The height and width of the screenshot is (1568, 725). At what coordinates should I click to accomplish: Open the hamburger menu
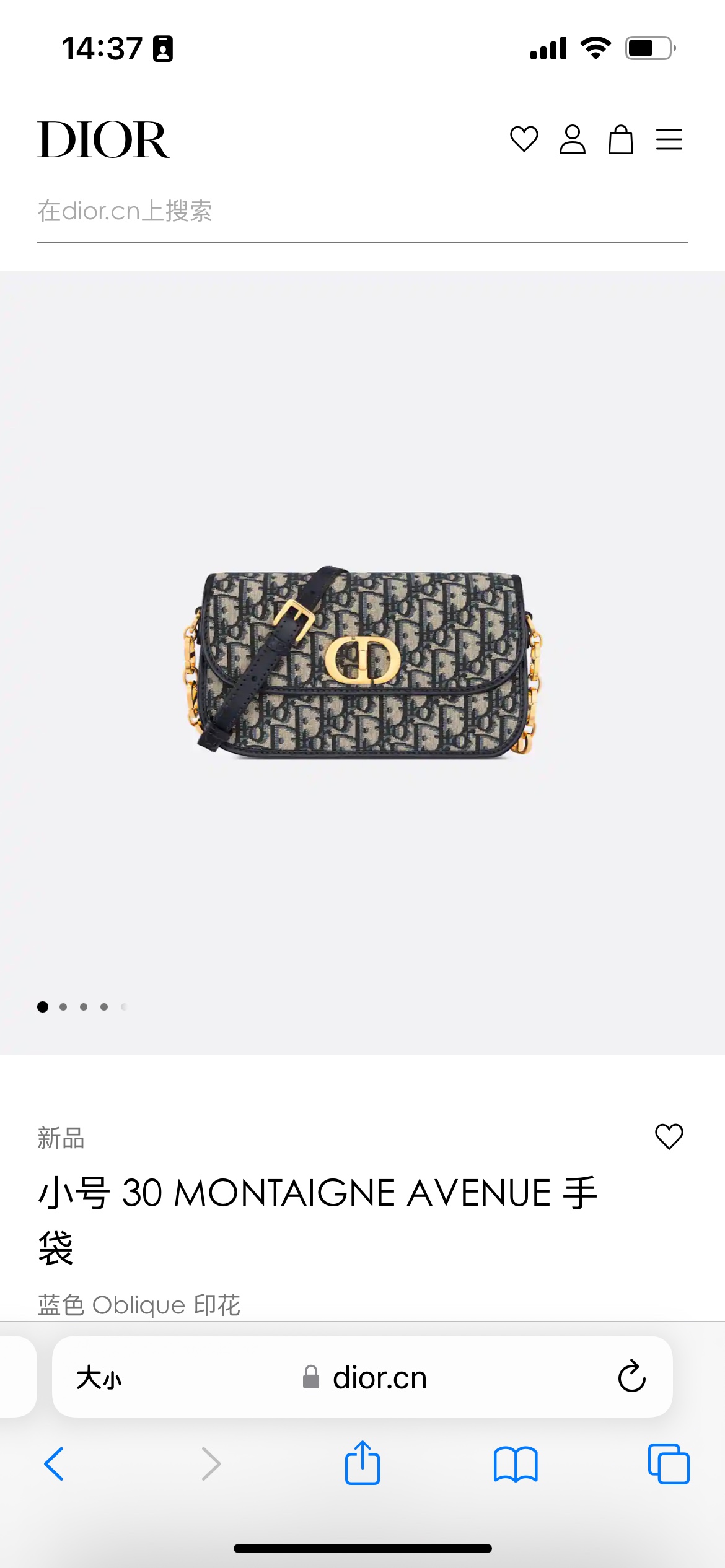[669, 139]
